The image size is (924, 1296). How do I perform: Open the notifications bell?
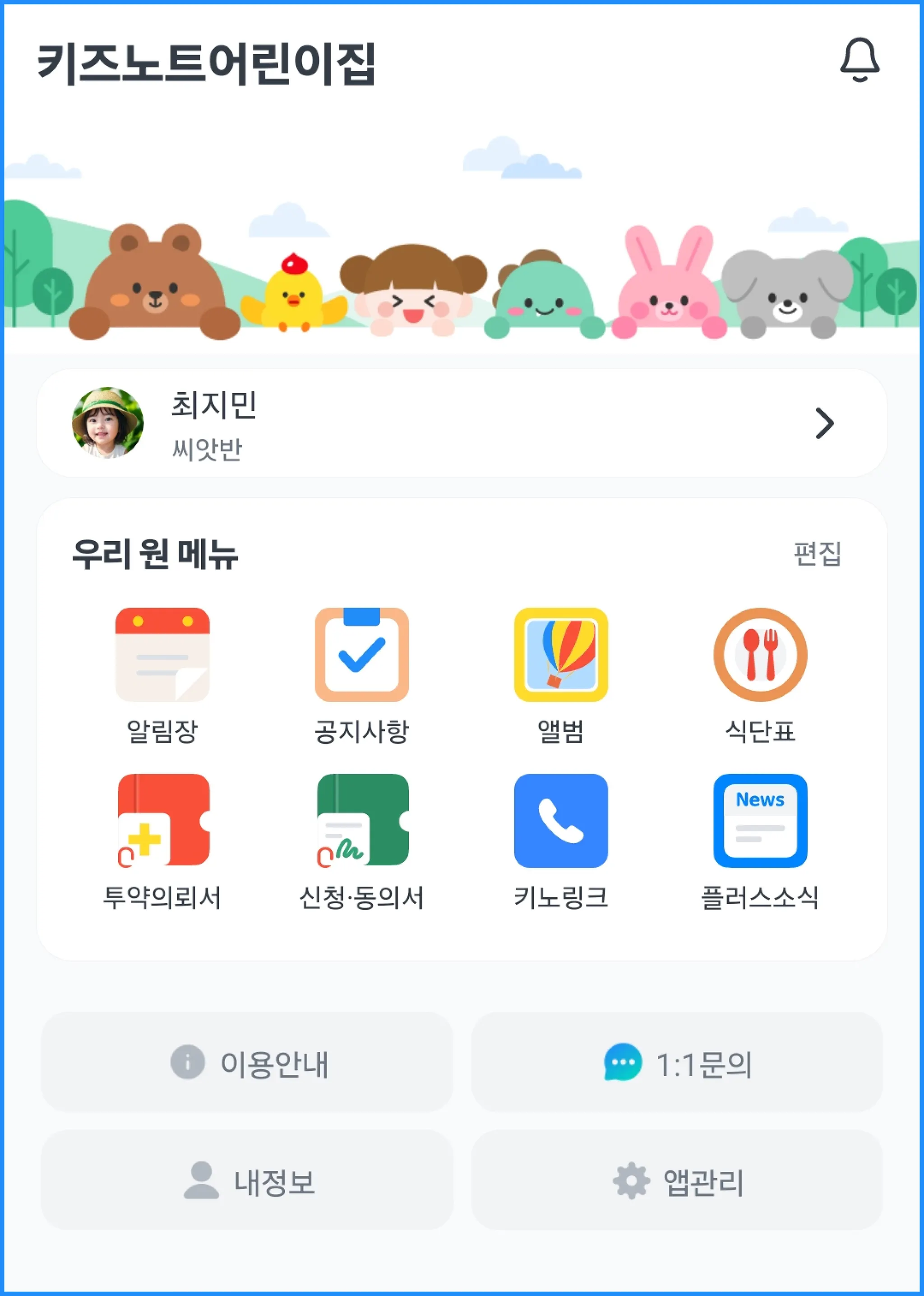pyautogui.click(x=859, y=60)
